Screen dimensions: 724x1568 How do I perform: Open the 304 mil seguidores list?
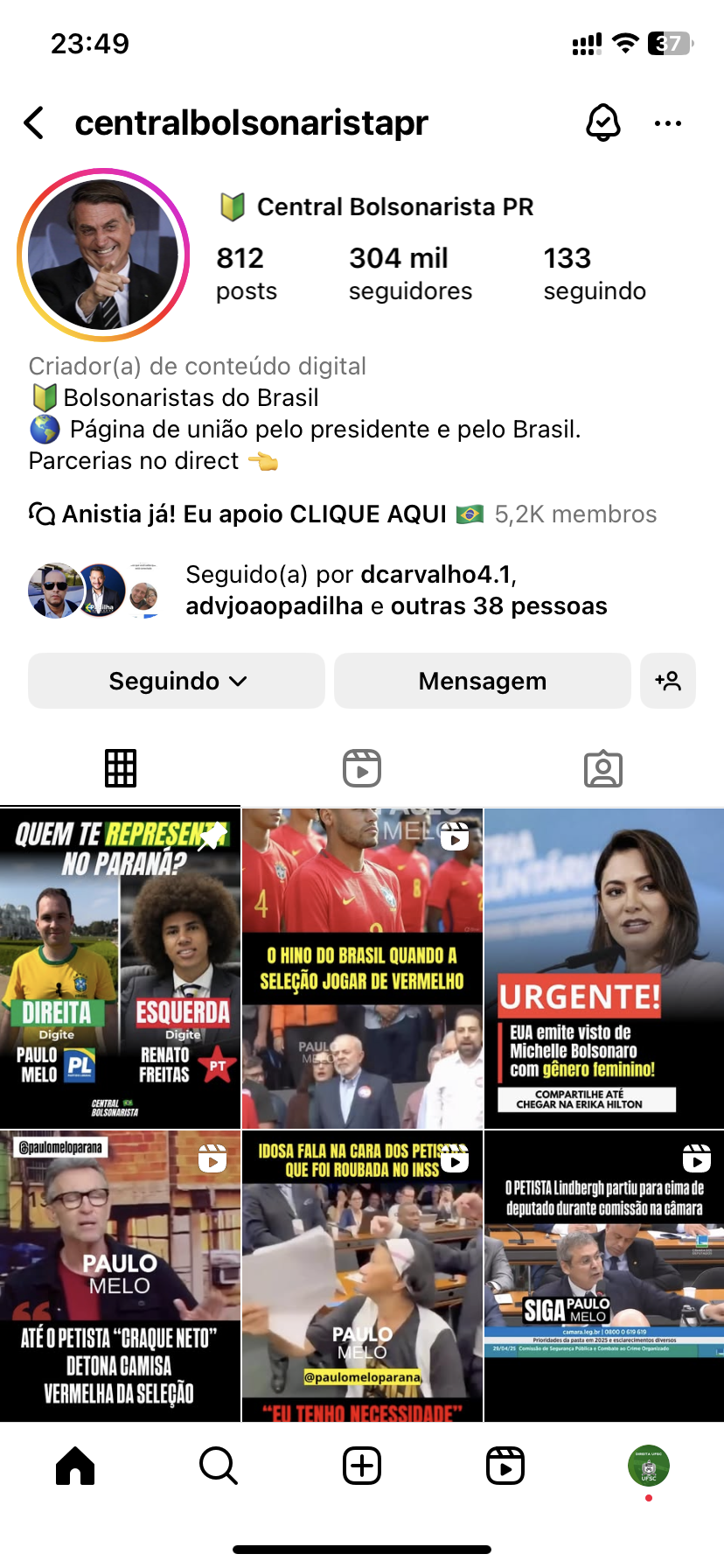tap(410, 273)
